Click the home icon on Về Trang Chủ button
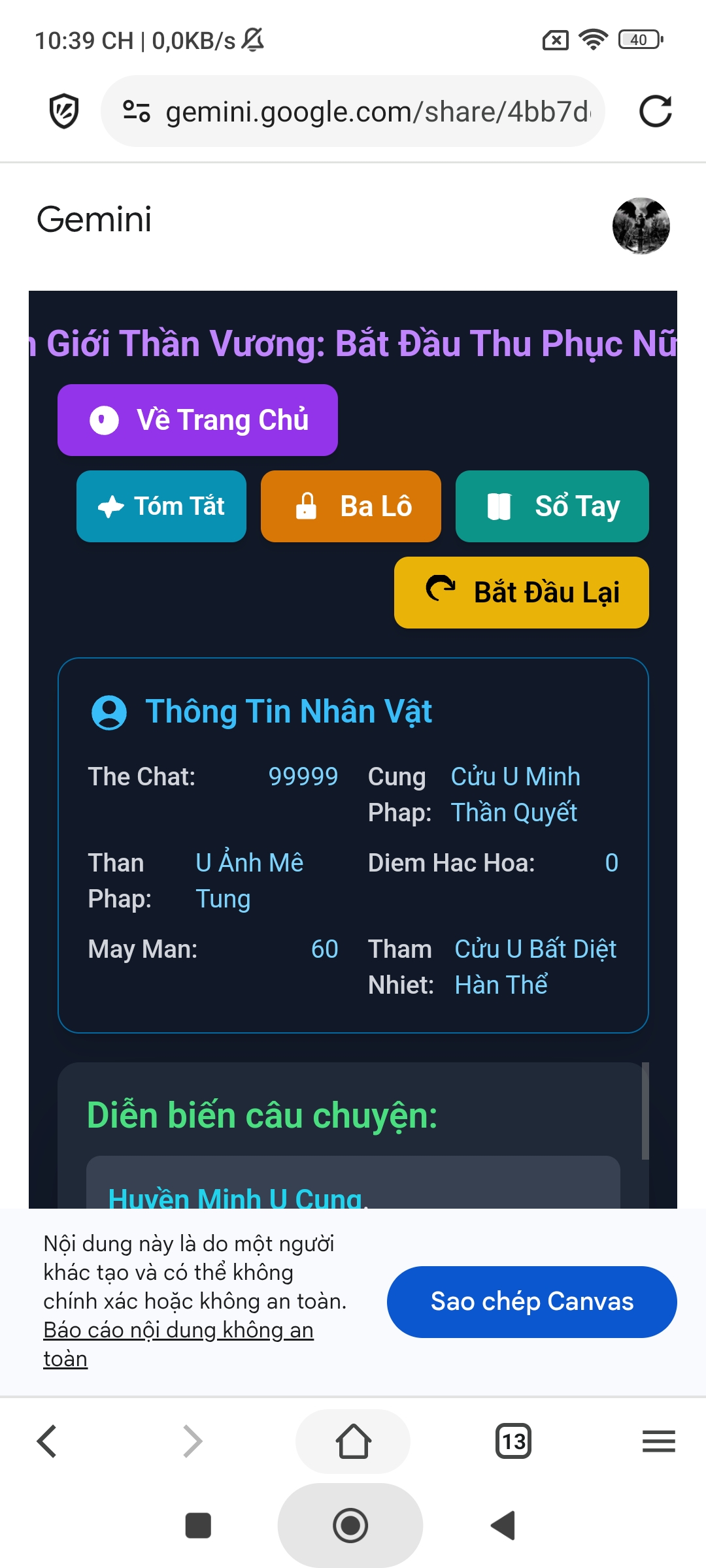This screenshot has width=706, height=1568. (103, 420)
